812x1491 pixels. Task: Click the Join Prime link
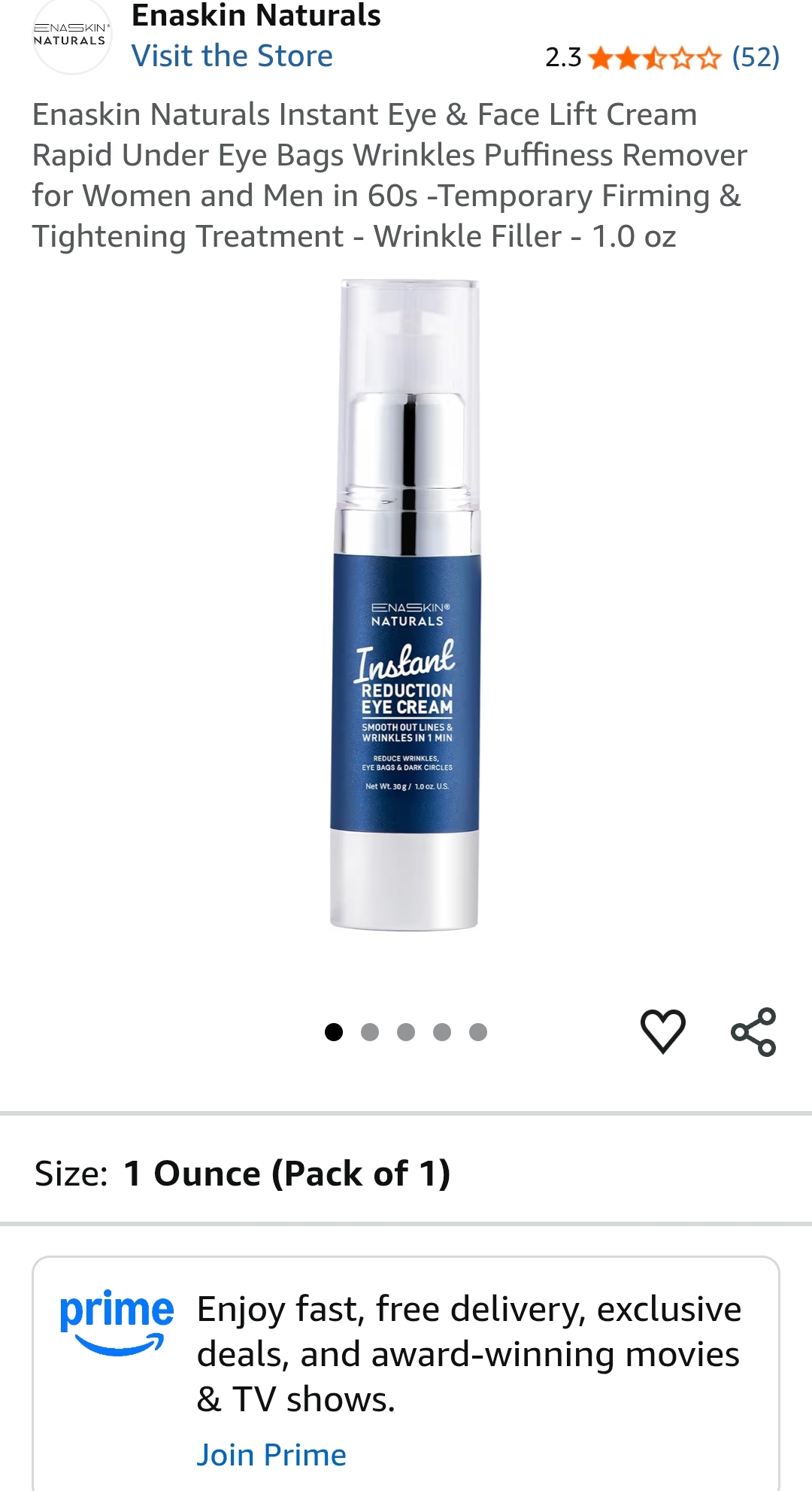point(271,1453)
